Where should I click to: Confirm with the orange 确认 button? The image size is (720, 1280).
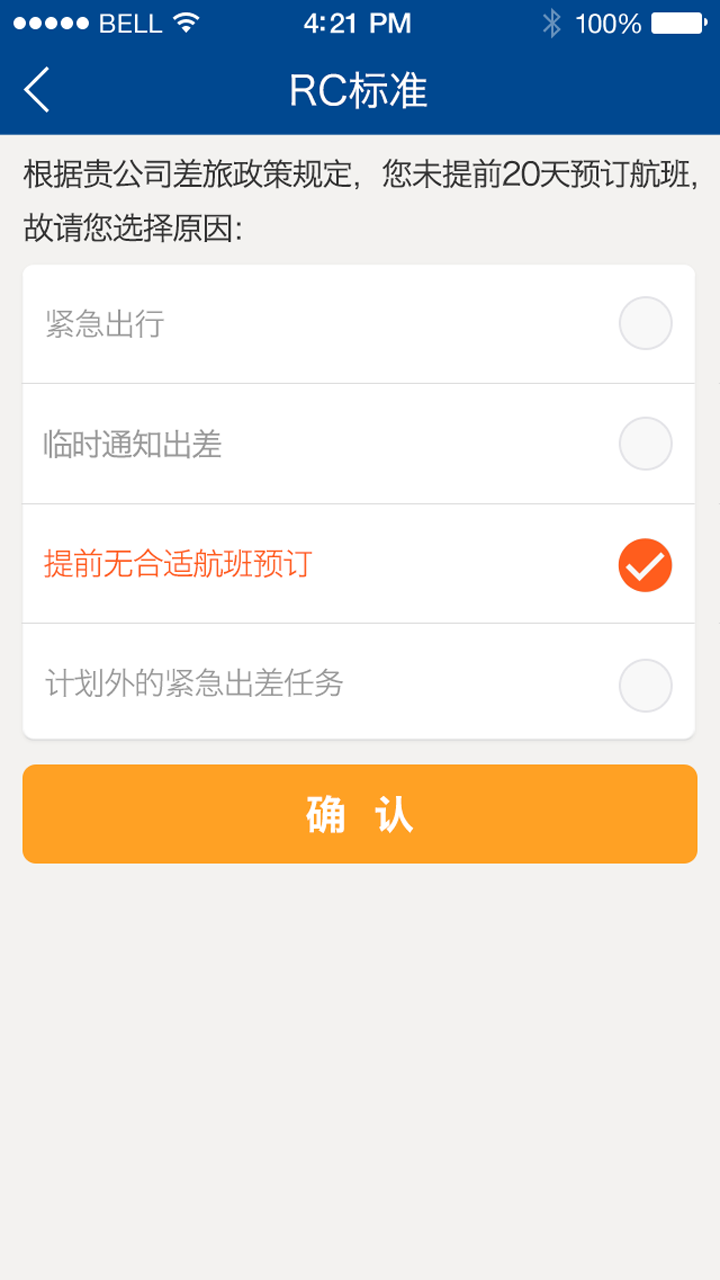pyautogui.click(x=359, y=814)
